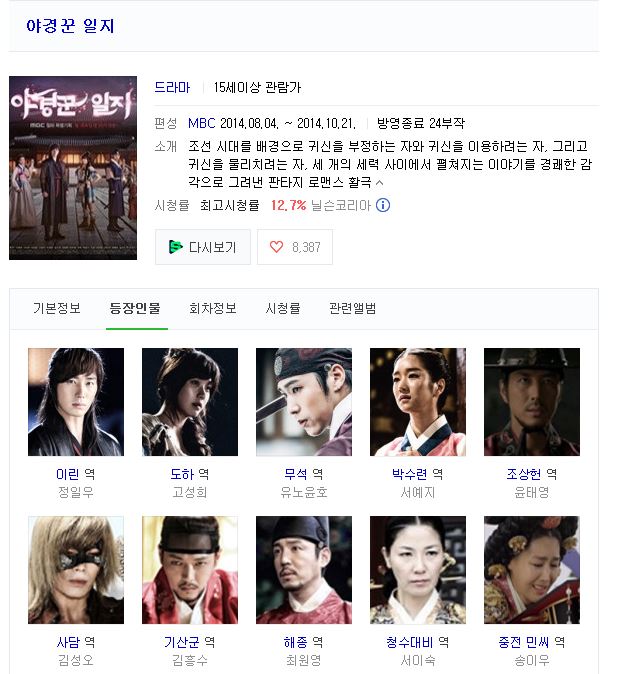Open the MBC broadcaster link

[202, 123]
